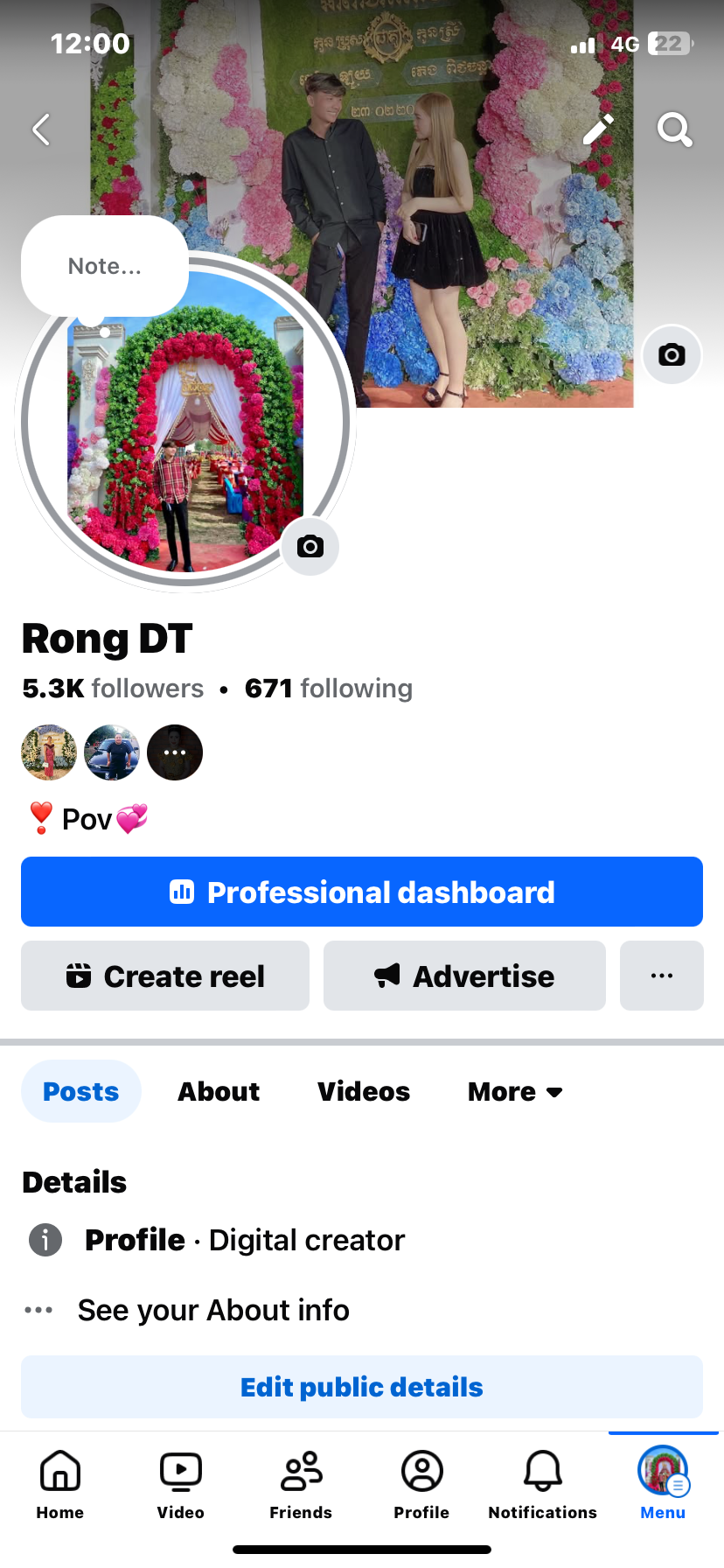Screen dimensions: 724x1568
Task: Add a note in the Note bubble
Action: coord(105,266)
